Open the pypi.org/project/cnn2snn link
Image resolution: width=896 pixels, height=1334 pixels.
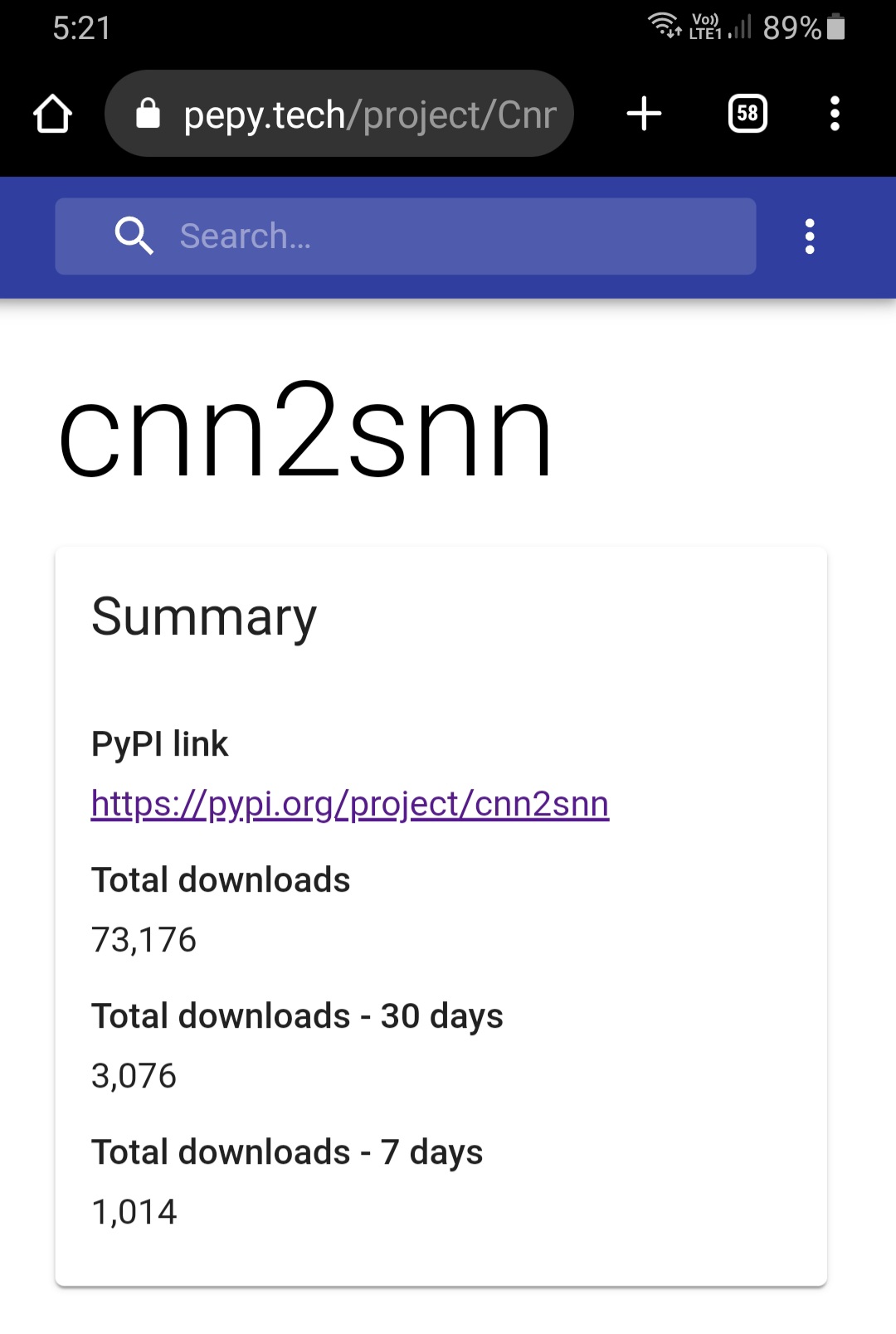[350, 804]
